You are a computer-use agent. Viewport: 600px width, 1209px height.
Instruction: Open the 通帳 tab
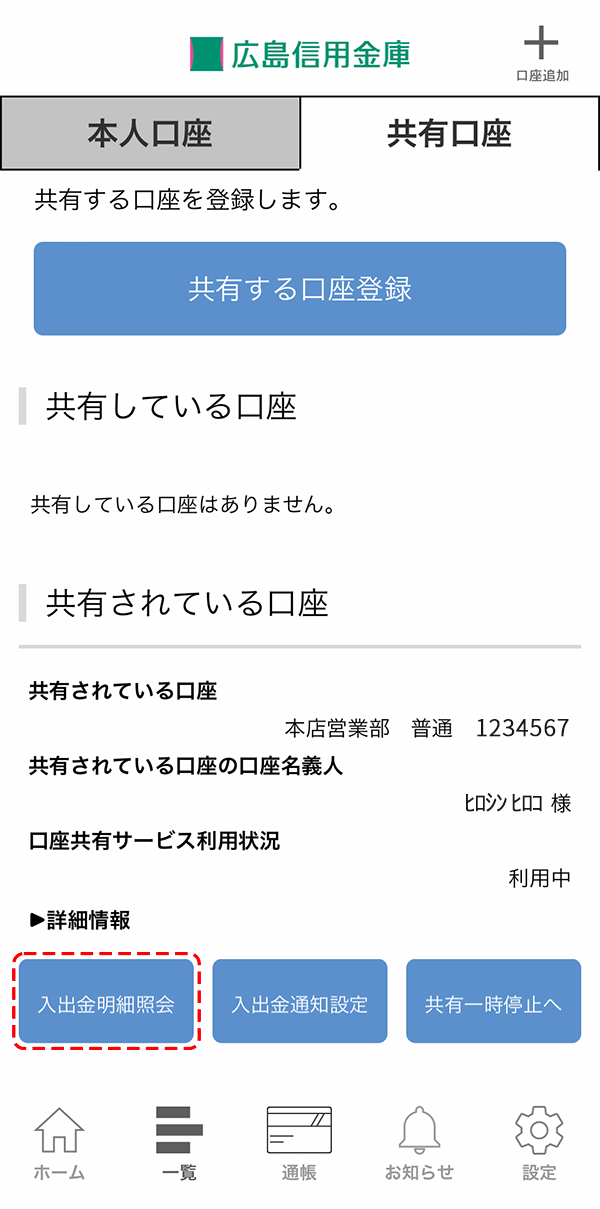pyautogui.click(x=299, y=1143)
